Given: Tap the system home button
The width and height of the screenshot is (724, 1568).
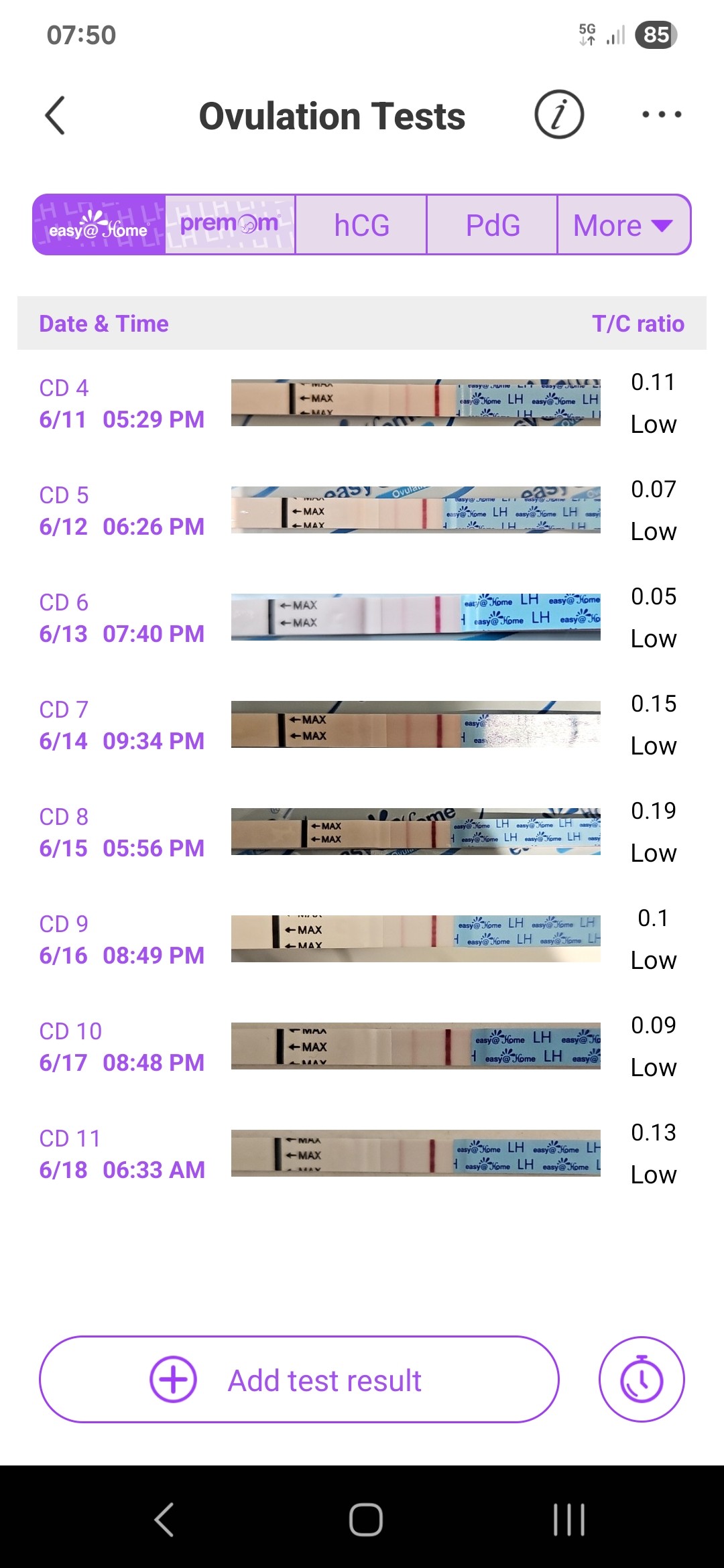Looking at the screenshot, I should (x=365, y=1519).
